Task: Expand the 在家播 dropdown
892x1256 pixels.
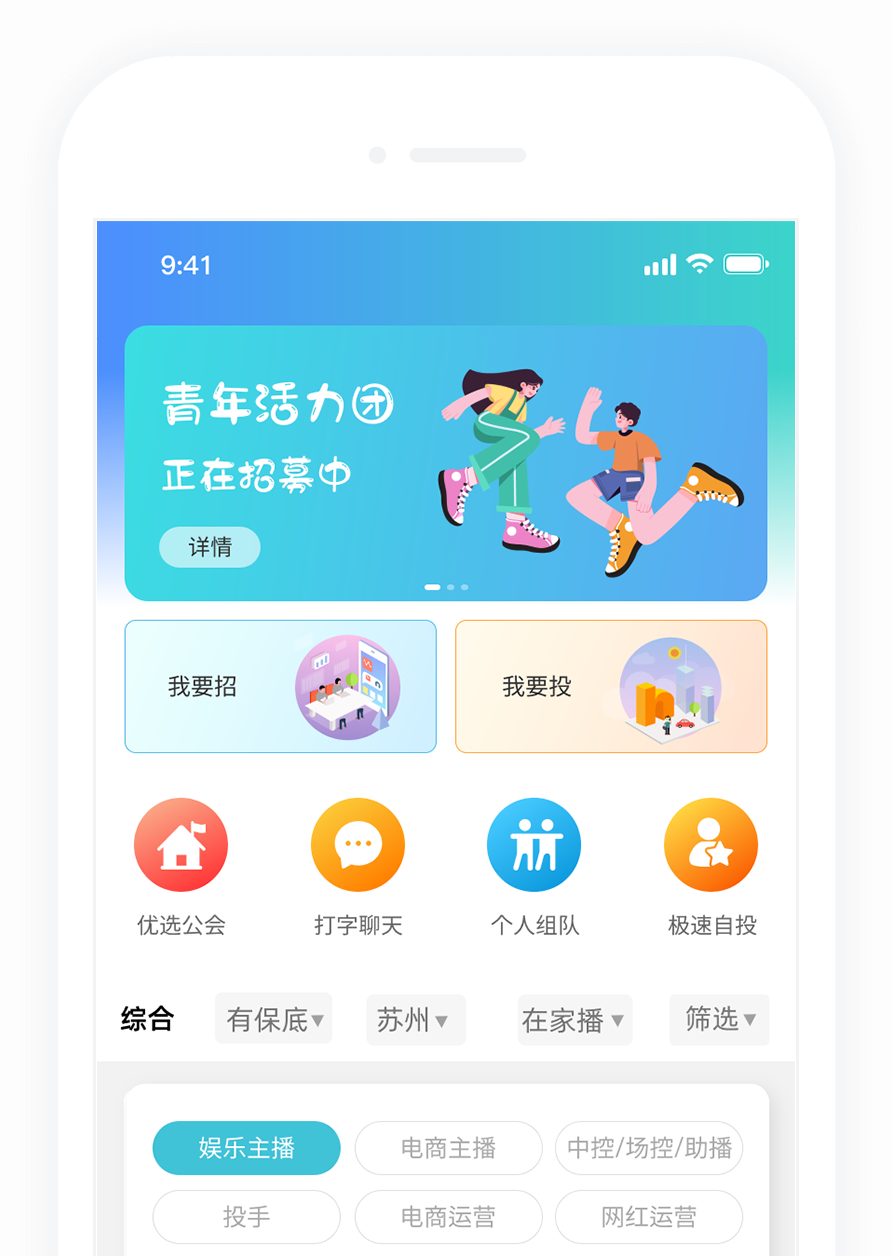Action: (574, 1020)
